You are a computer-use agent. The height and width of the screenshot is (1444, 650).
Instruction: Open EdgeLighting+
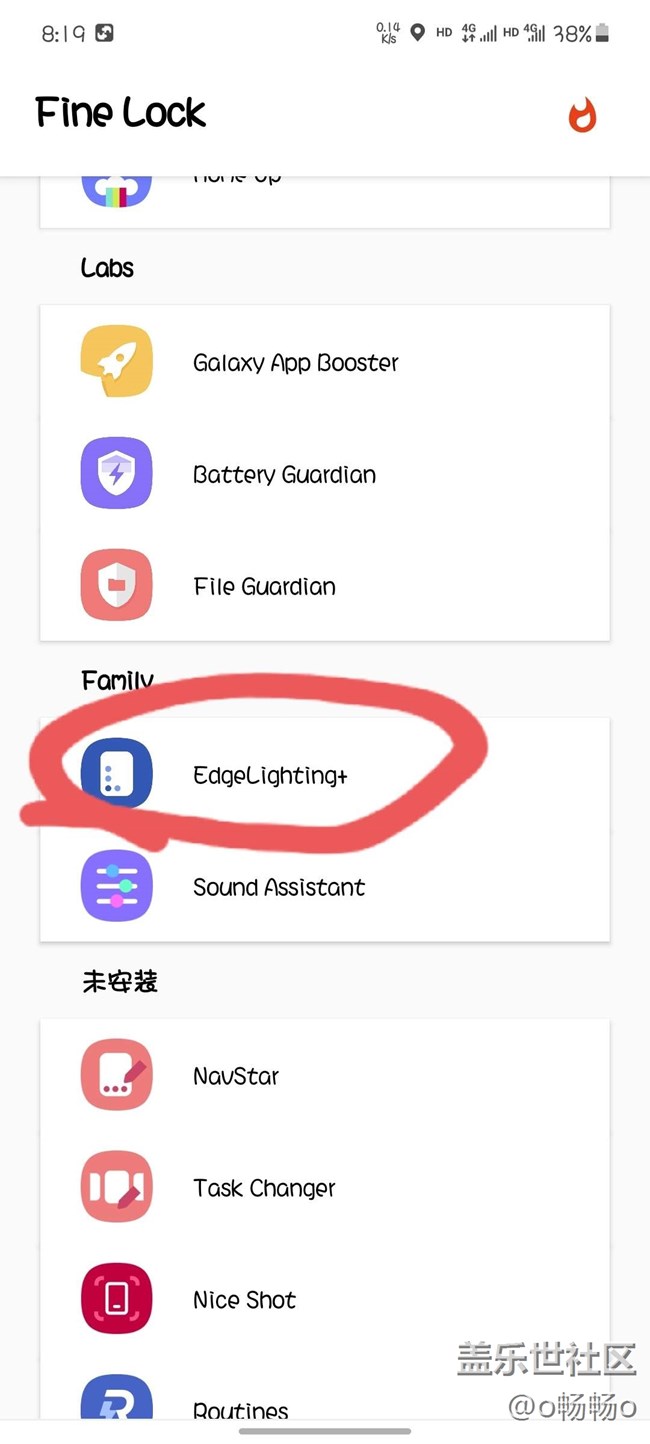click(325, 774)
